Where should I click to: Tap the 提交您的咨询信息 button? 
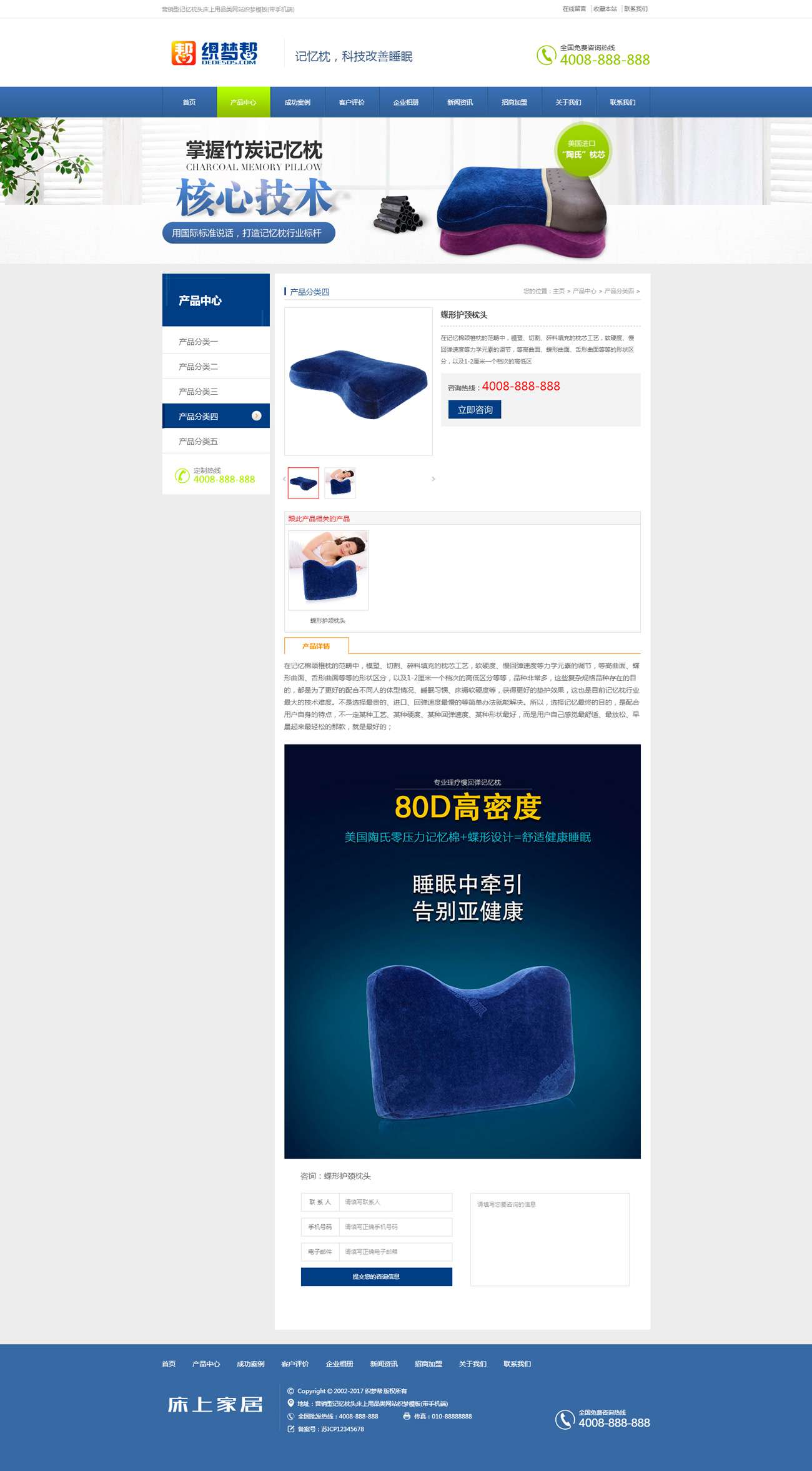click(x=376, y=1277)
